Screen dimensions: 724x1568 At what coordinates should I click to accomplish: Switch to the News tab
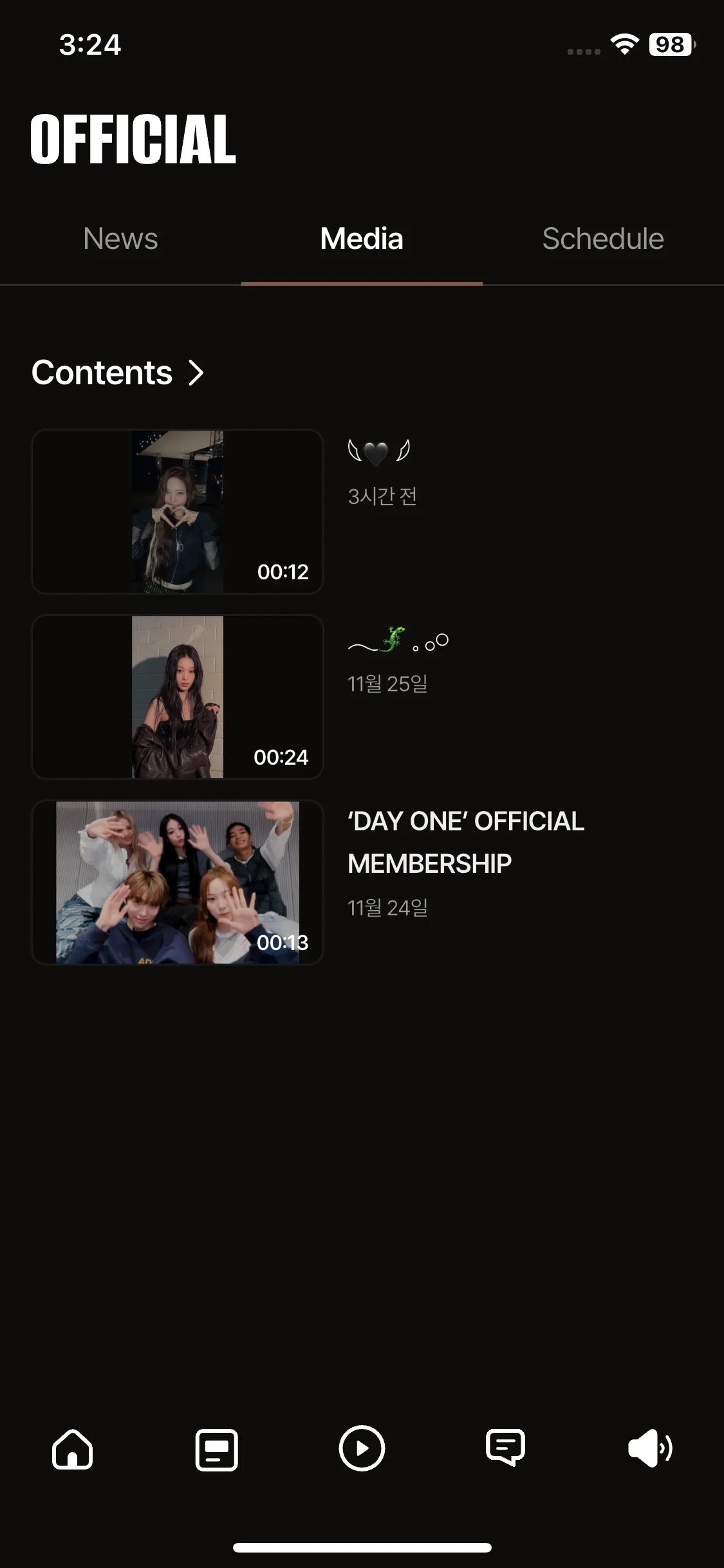[x=120, y=239]
